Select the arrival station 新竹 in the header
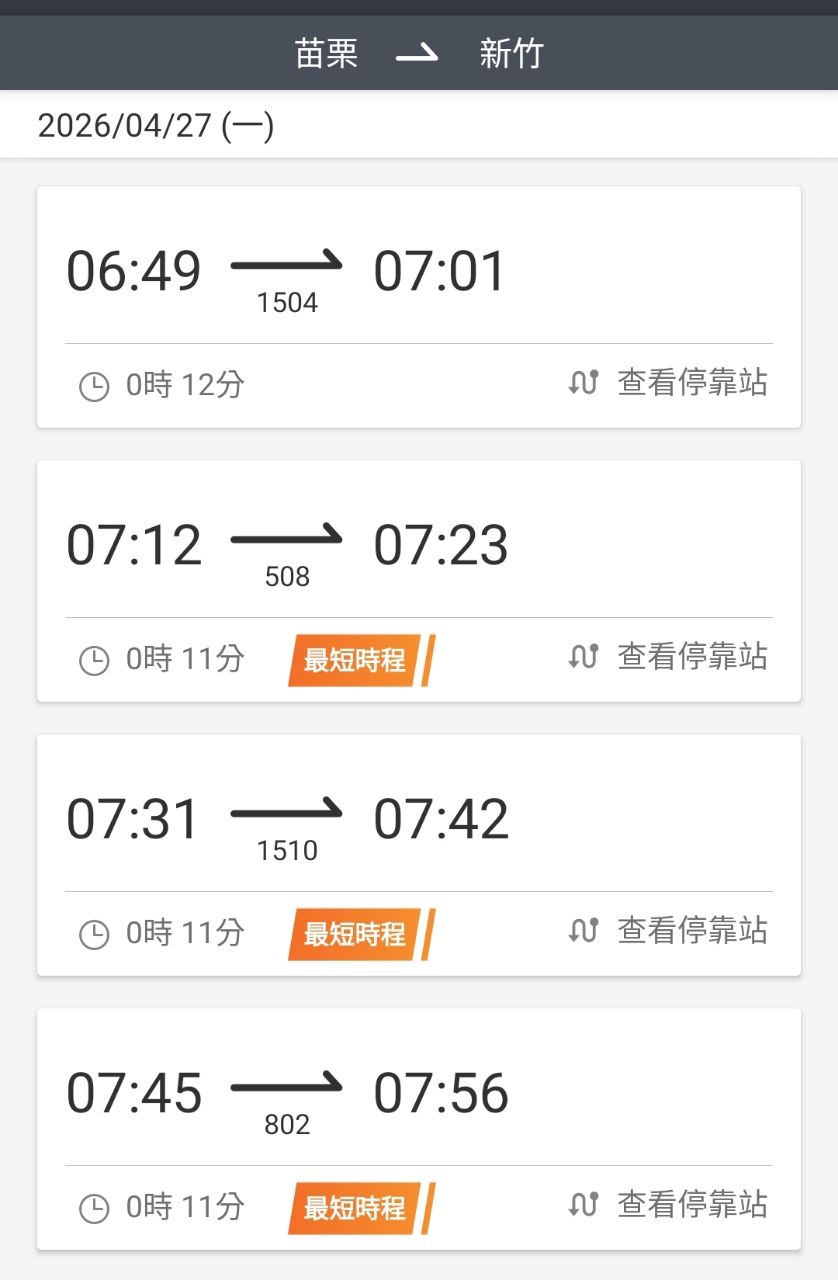Image resolution: width=838 pixels, height=1280 pixels. (512, 53)
